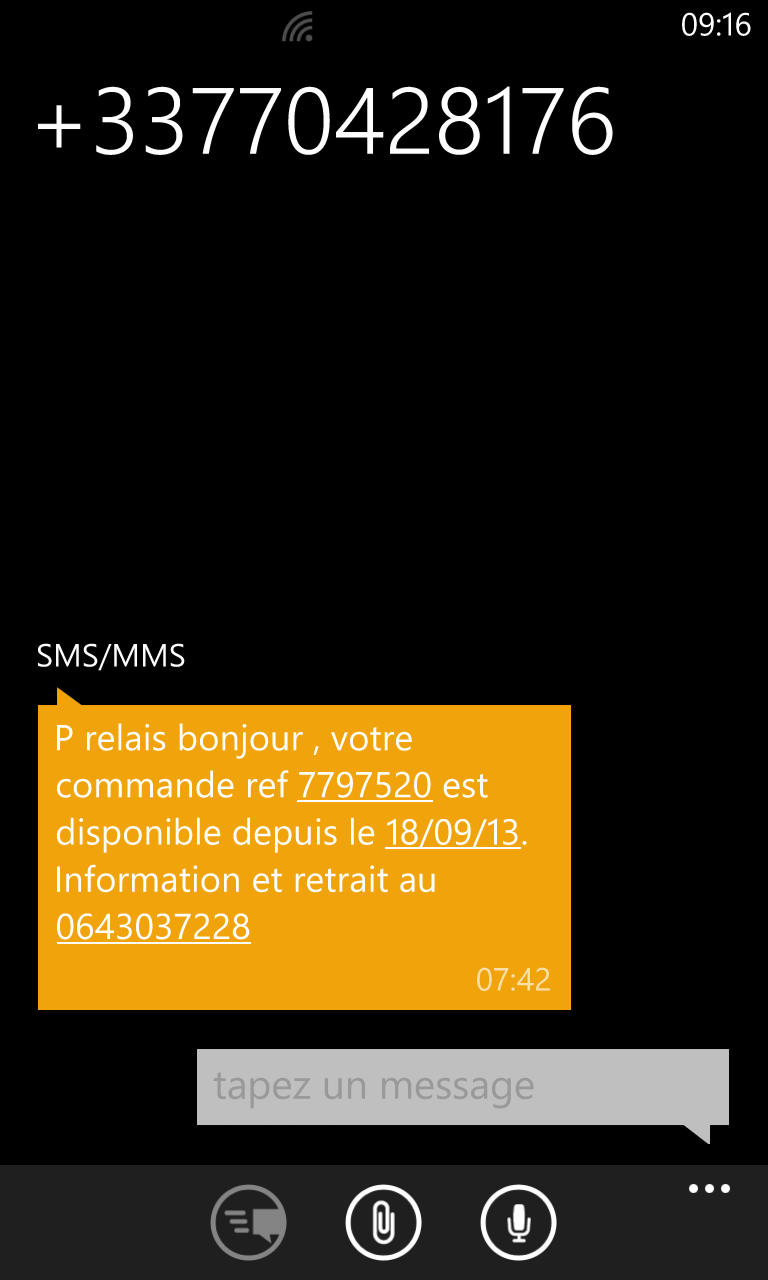Tap the order reference link 7797520

[x=365, y=786]
